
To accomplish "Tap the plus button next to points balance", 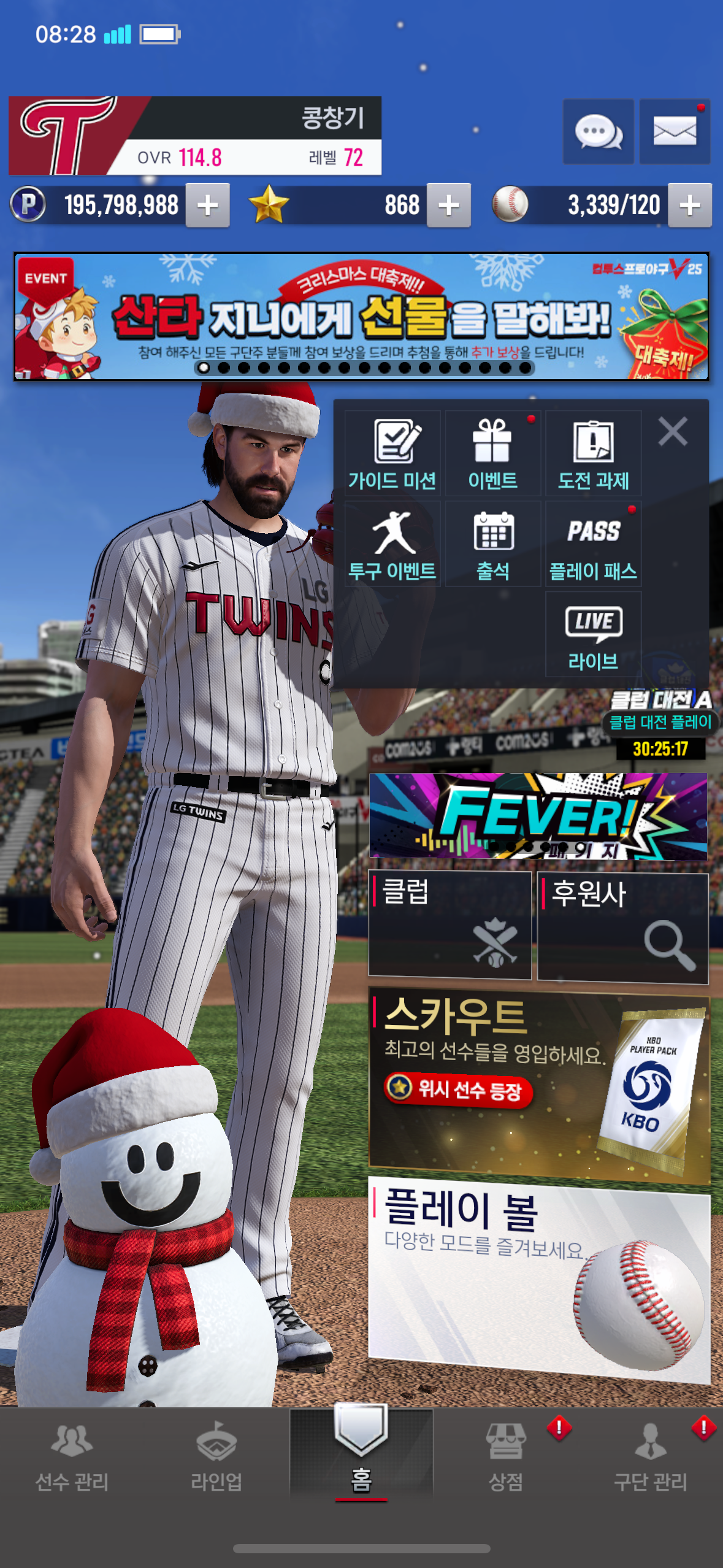I will pyautogui.click(x=208, y=206).
